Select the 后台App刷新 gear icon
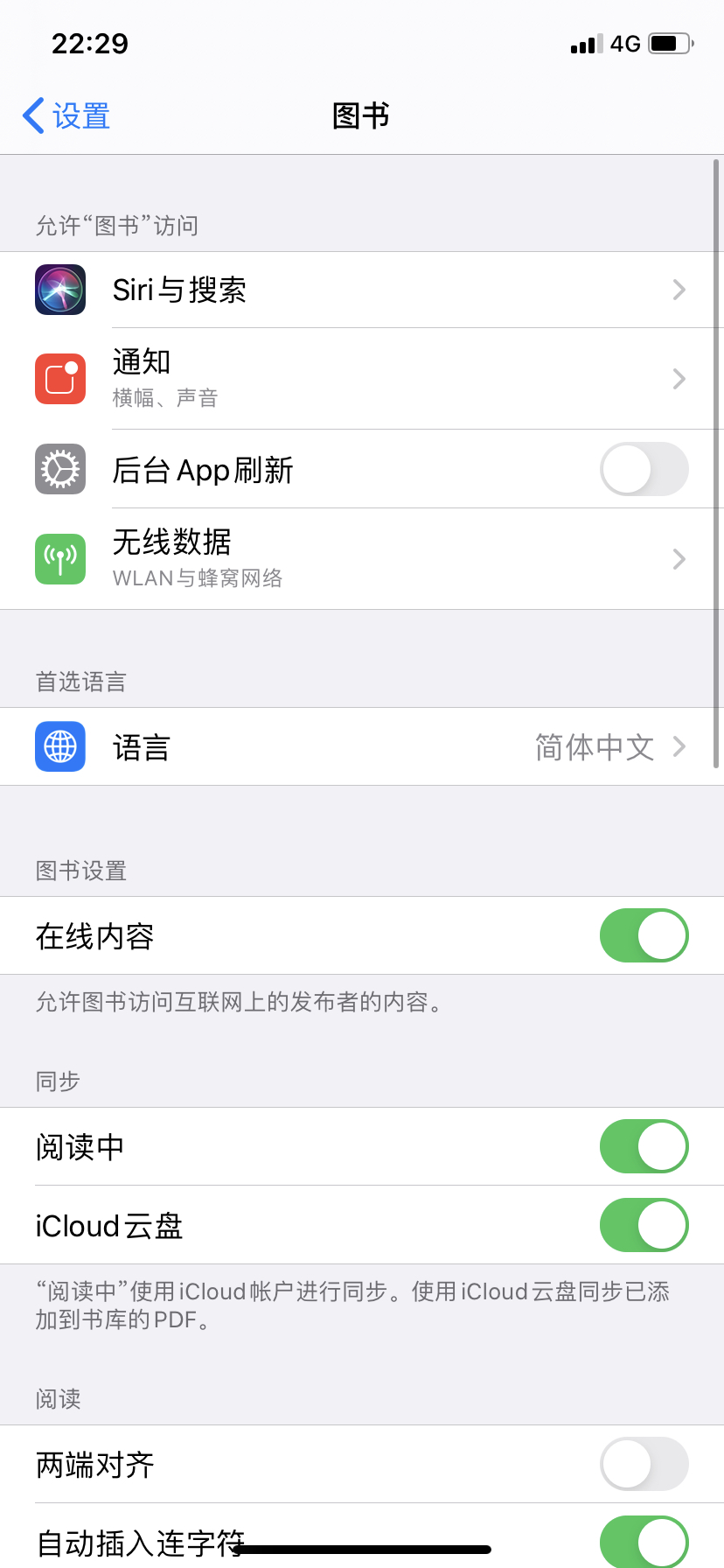Screen dimensions: 724x1568 tap(59, 470)
